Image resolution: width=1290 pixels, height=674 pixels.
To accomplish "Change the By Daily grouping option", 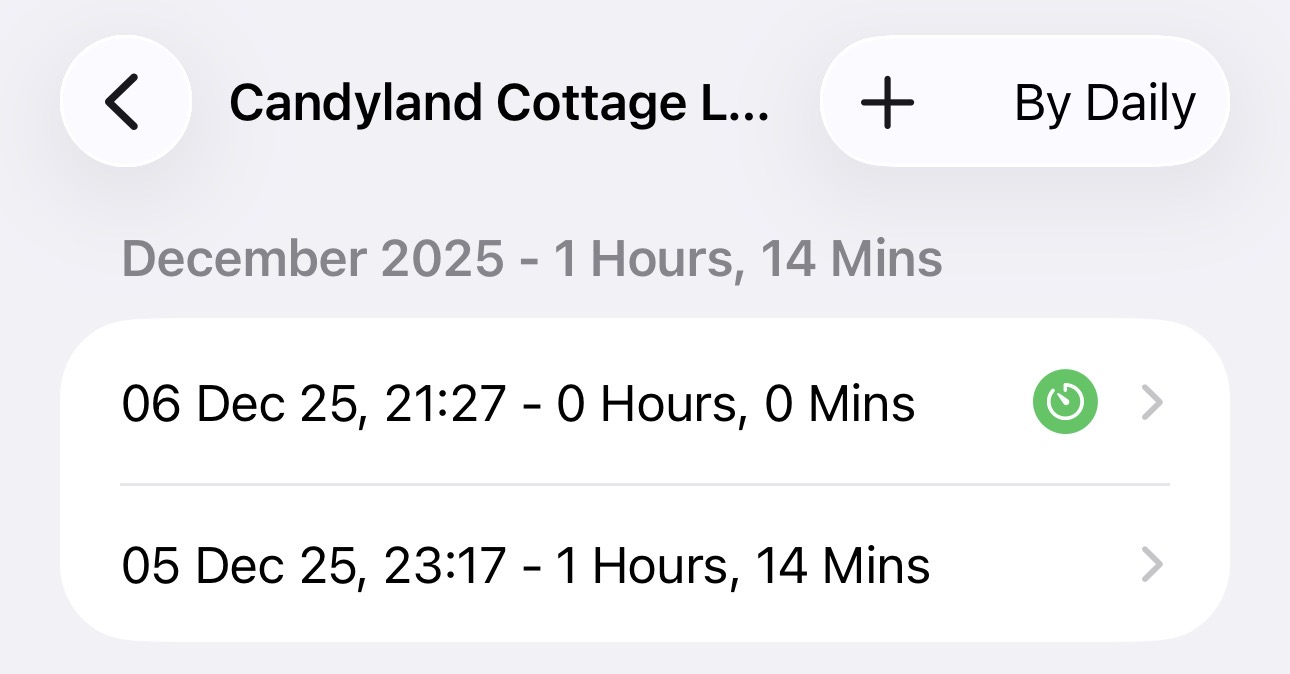I will click(x=1104, y=103).
